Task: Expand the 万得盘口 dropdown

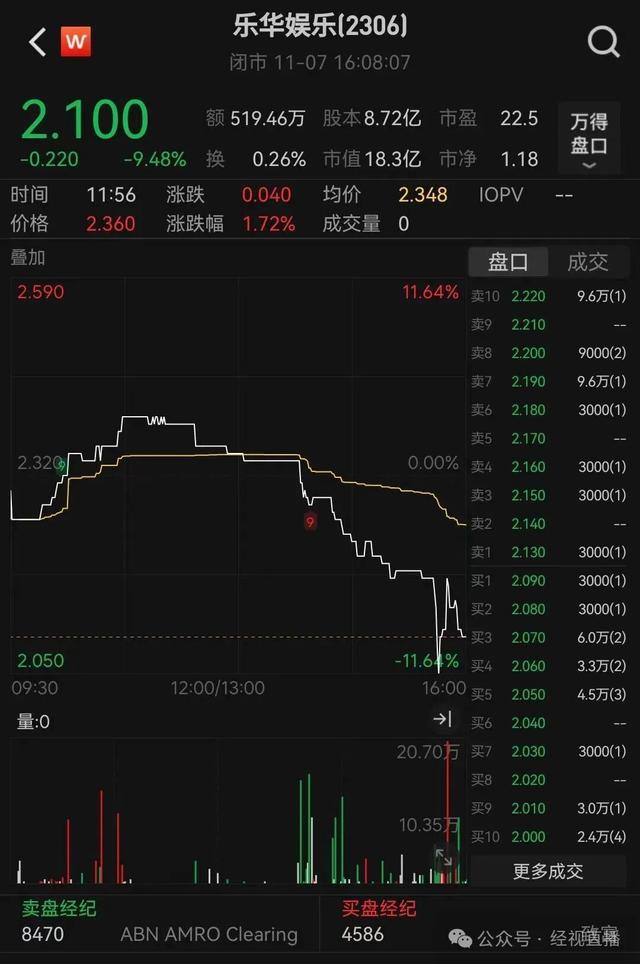Action: click(x=589, y=139)
